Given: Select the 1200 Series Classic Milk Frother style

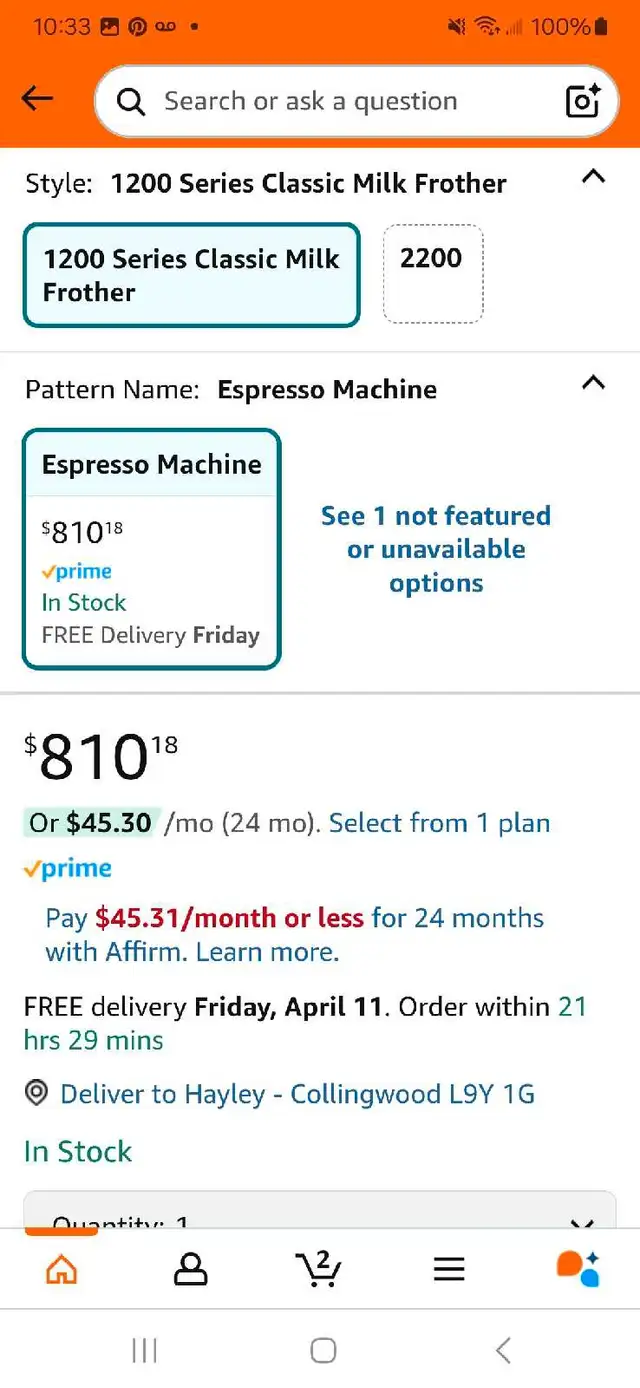Looking at the screenshot, I should [x=191, y=275].
